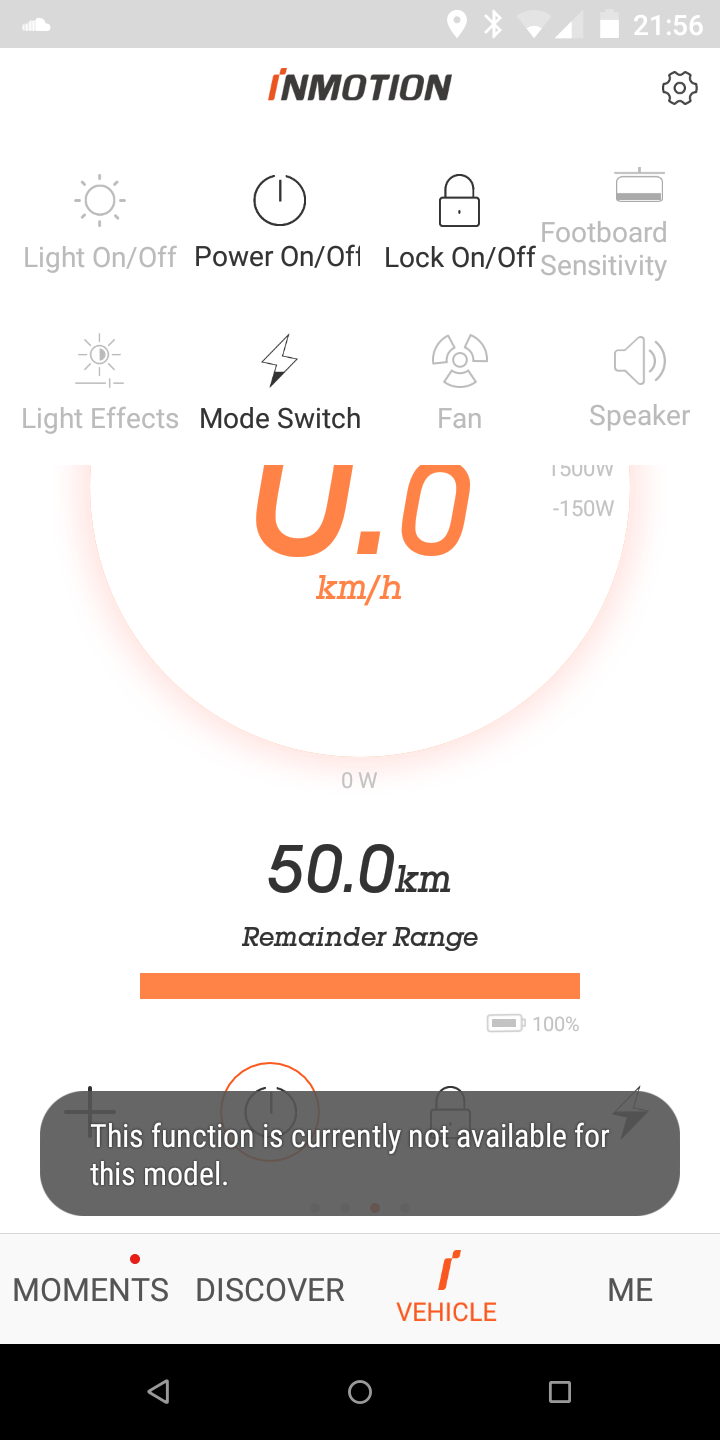
Task: Open Footboard Sensitivity option
Action: point(603,224)
